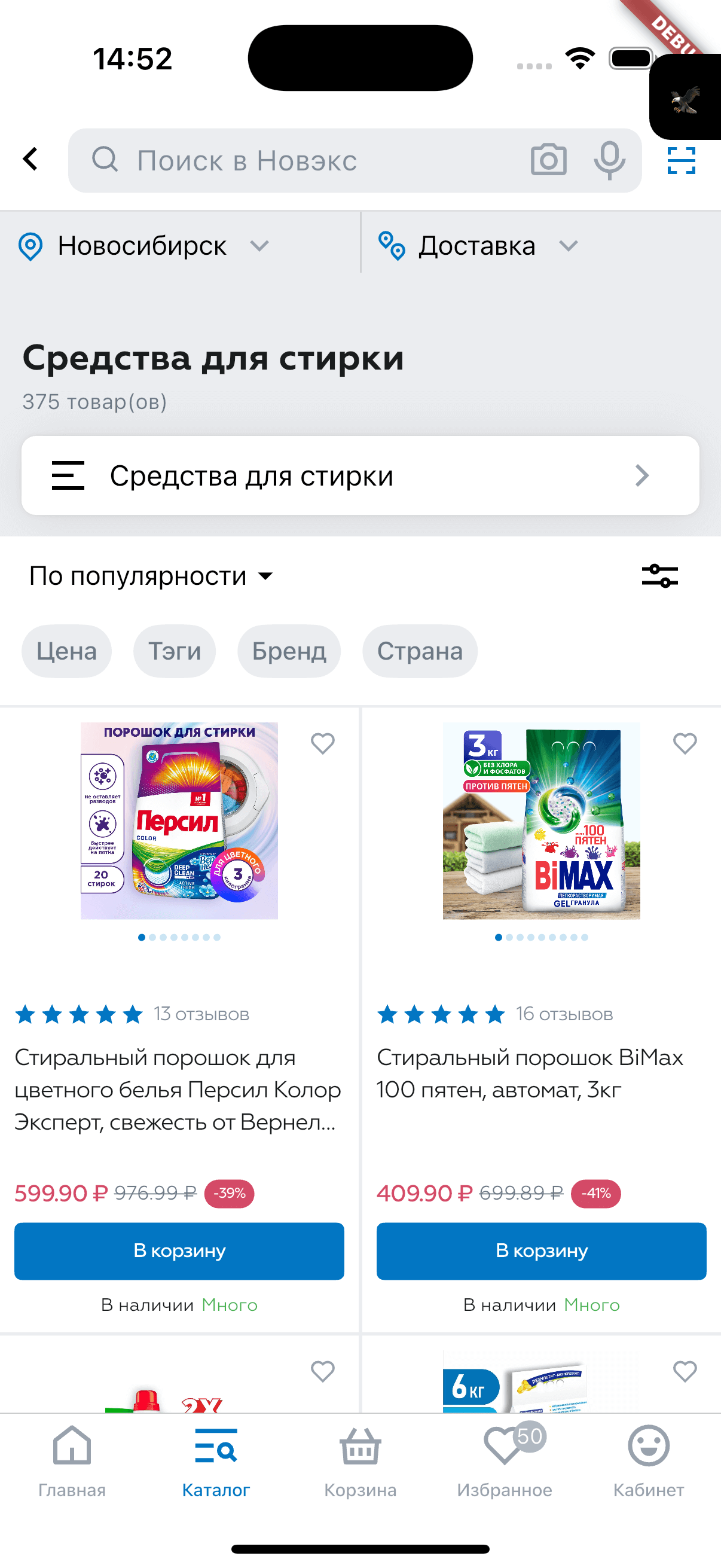Screen dimensions: 721x1568
Task: Change city from Новосибирск
Action: (143, 246)
